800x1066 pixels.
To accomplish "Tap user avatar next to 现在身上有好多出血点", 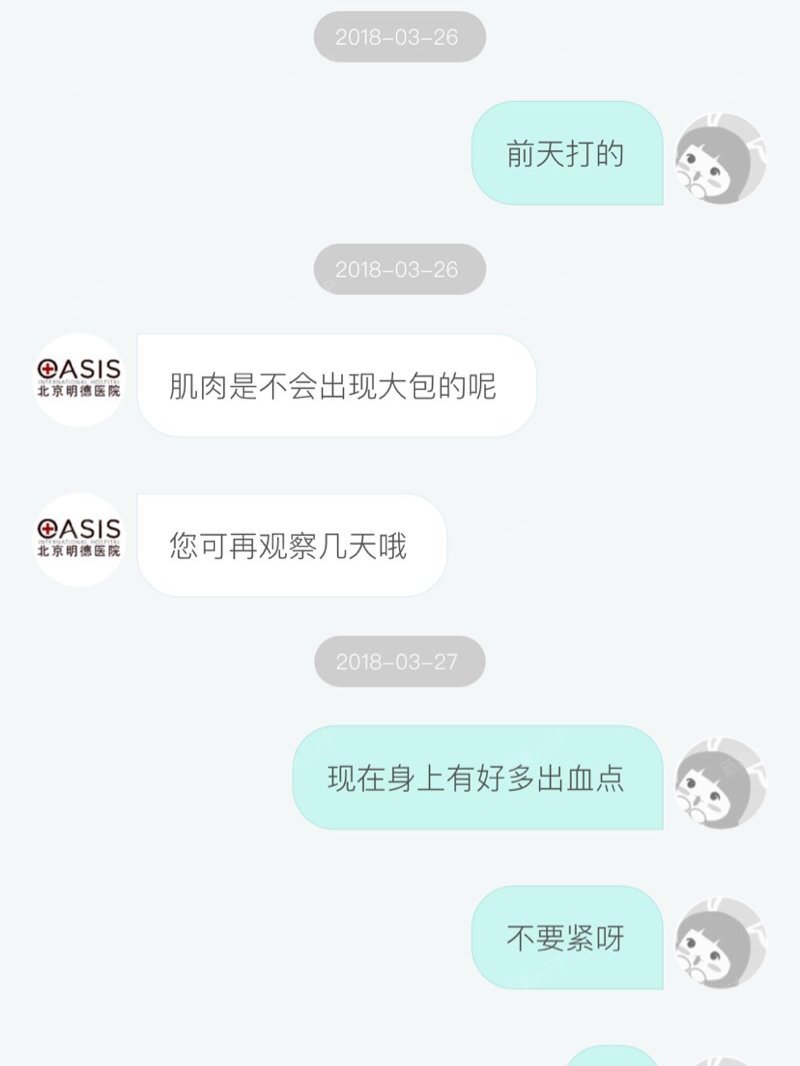I will click(720, 783).
